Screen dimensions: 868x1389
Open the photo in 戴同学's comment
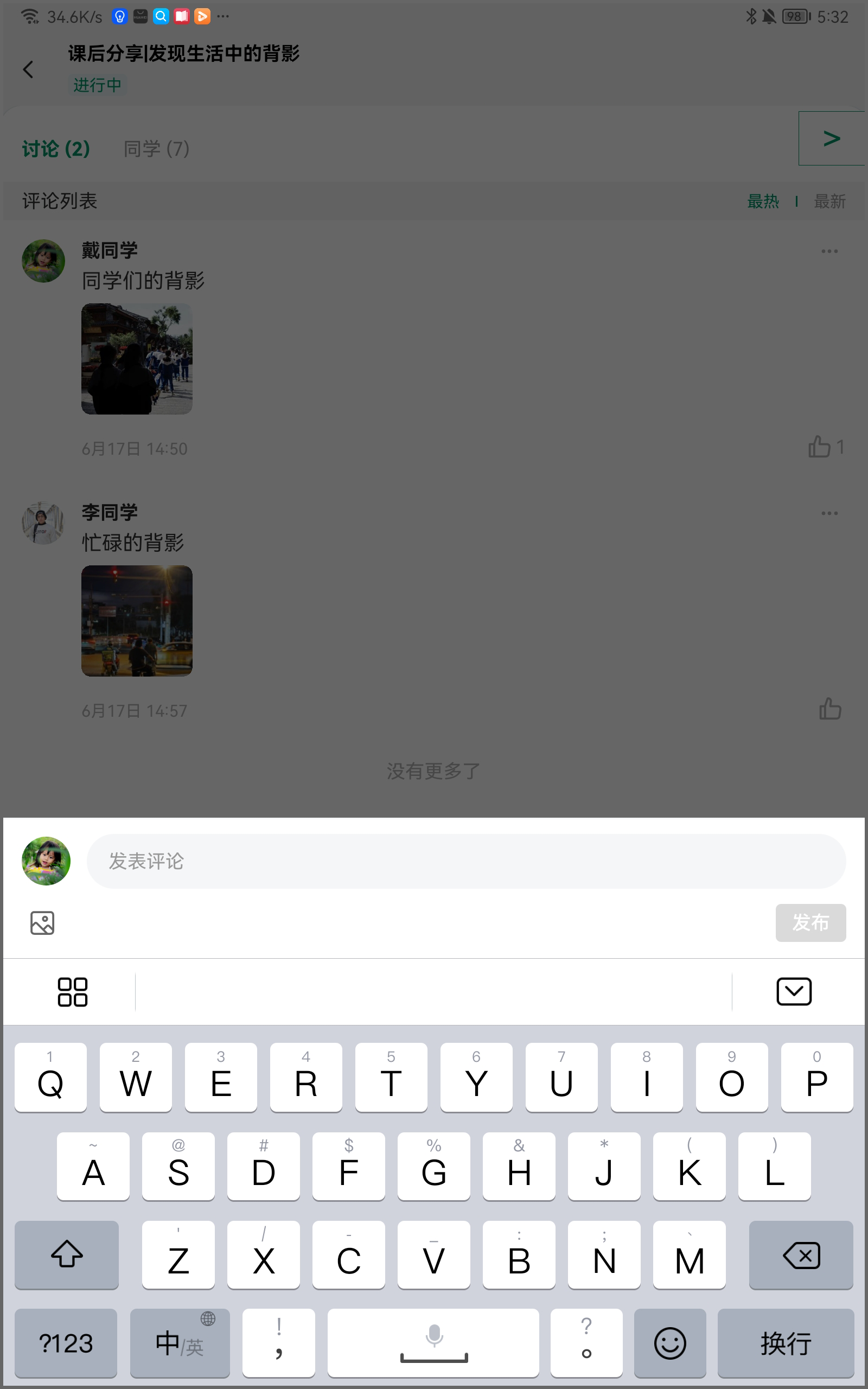pyautogui.click(x=137, y=359)
